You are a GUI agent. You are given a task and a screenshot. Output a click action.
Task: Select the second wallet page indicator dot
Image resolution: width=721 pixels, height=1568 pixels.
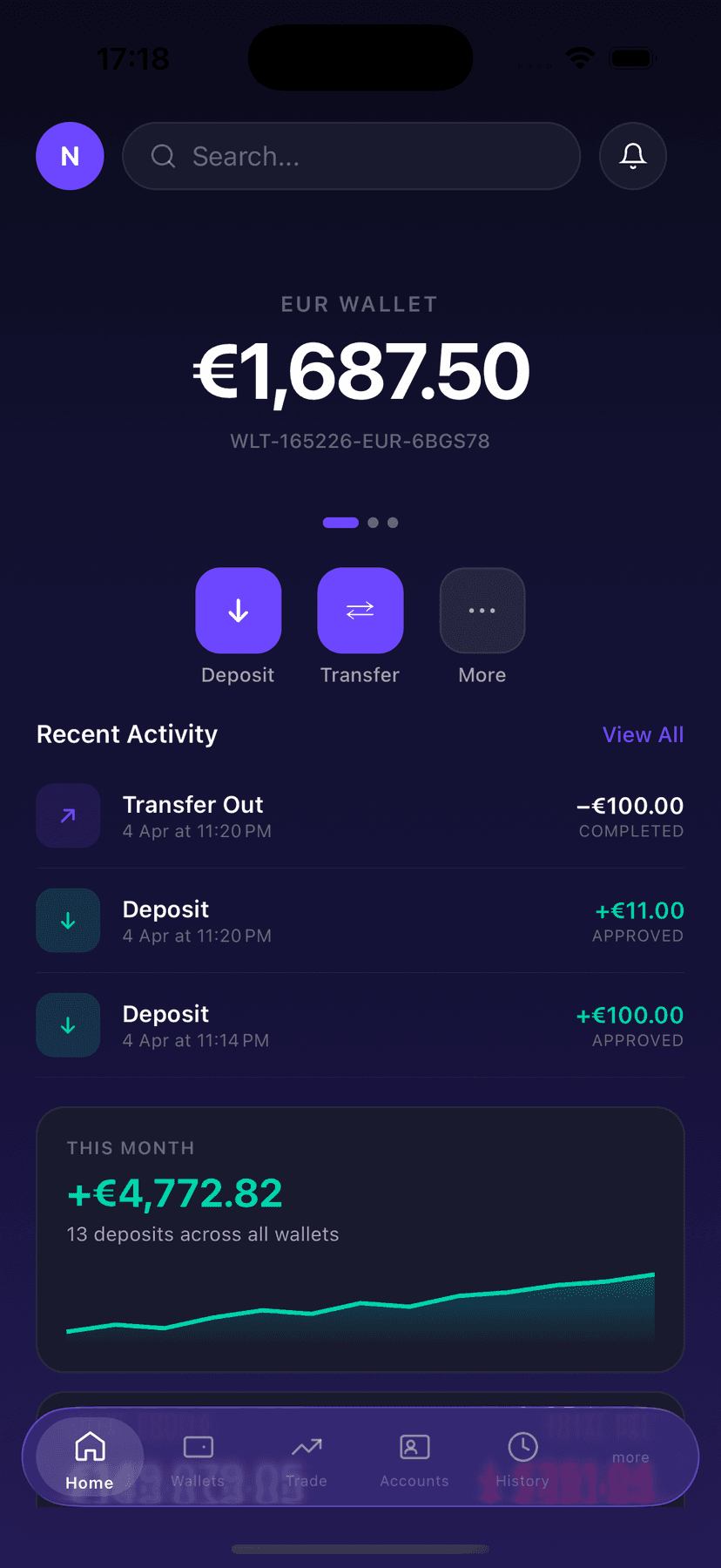tap(374, 523)
